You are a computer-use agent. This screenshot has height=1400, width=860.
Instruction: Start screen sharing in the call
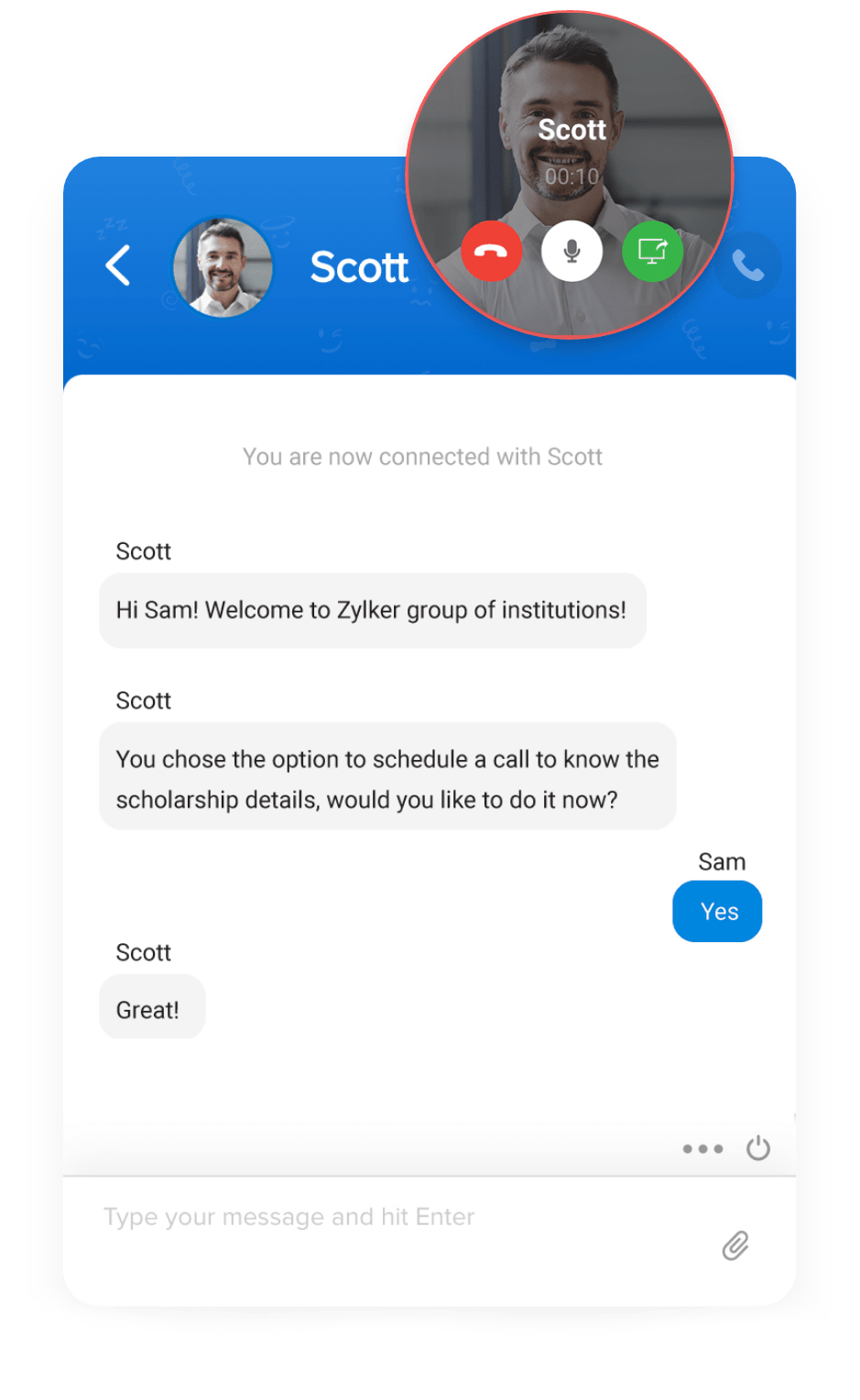click(652, 252)
